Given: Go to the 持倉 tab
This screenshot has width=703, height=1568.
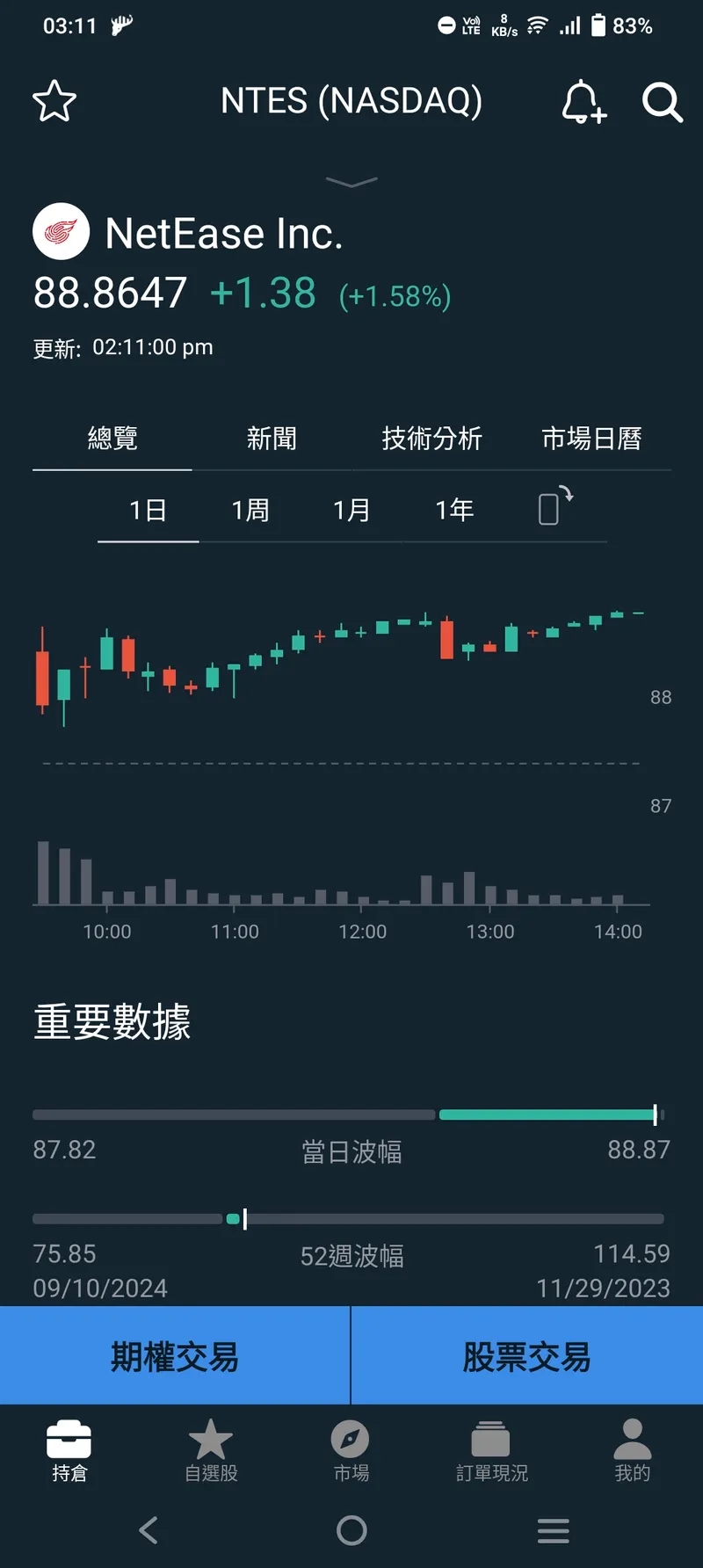Looking at the screenshot, I should 69,1451.
